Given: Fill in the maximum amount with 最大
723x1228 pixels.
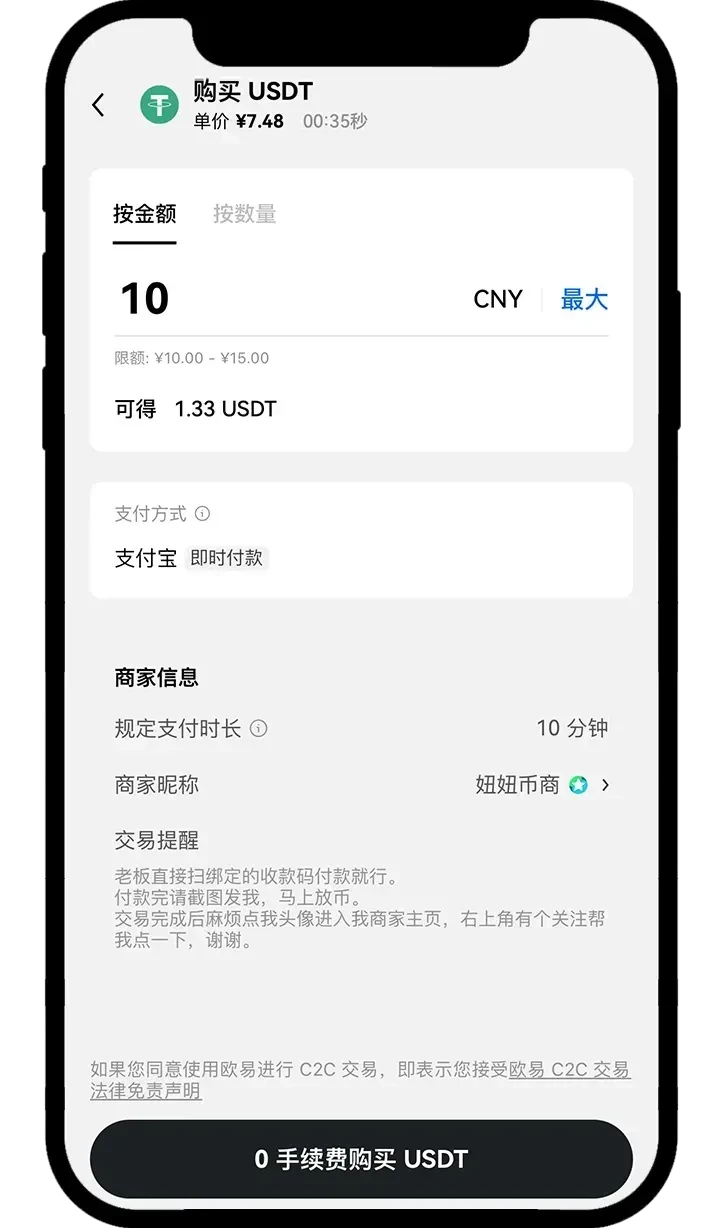Looking at the screenshot, I should [x=584, y=299].
